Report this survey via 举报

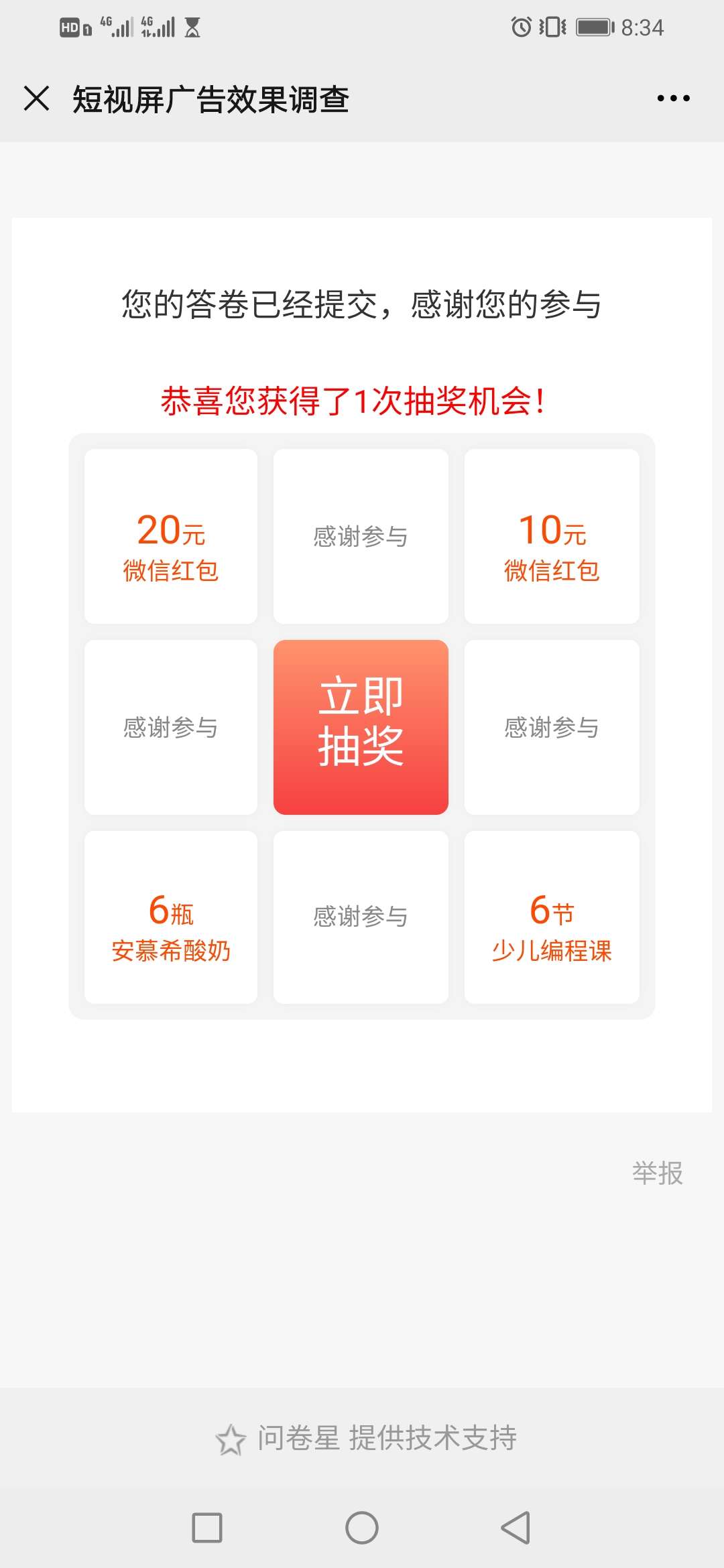pyautogui.click(x=657, y=1173)
